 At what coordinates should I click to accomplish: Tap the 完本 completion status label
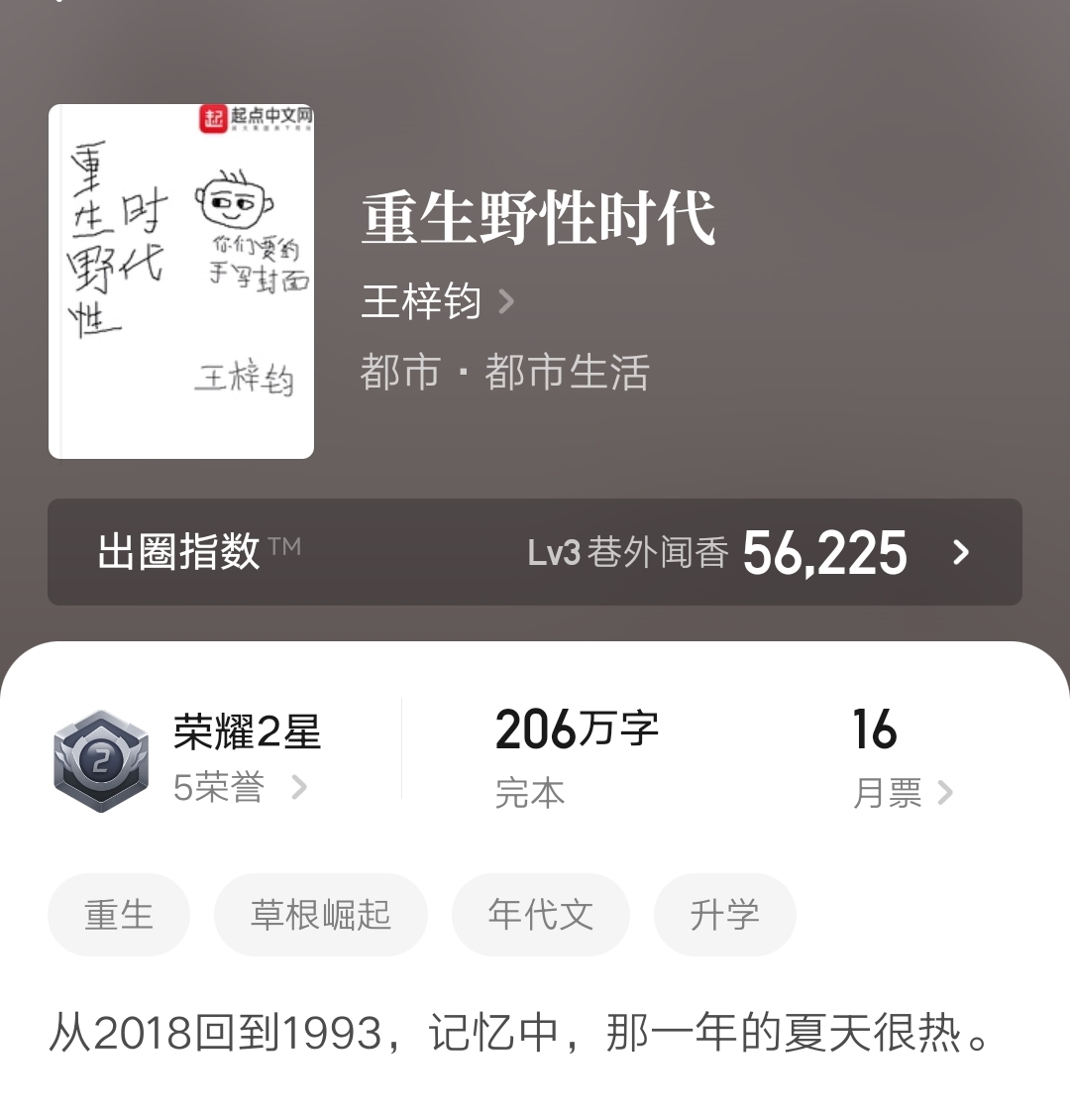(x=530, y=791)
